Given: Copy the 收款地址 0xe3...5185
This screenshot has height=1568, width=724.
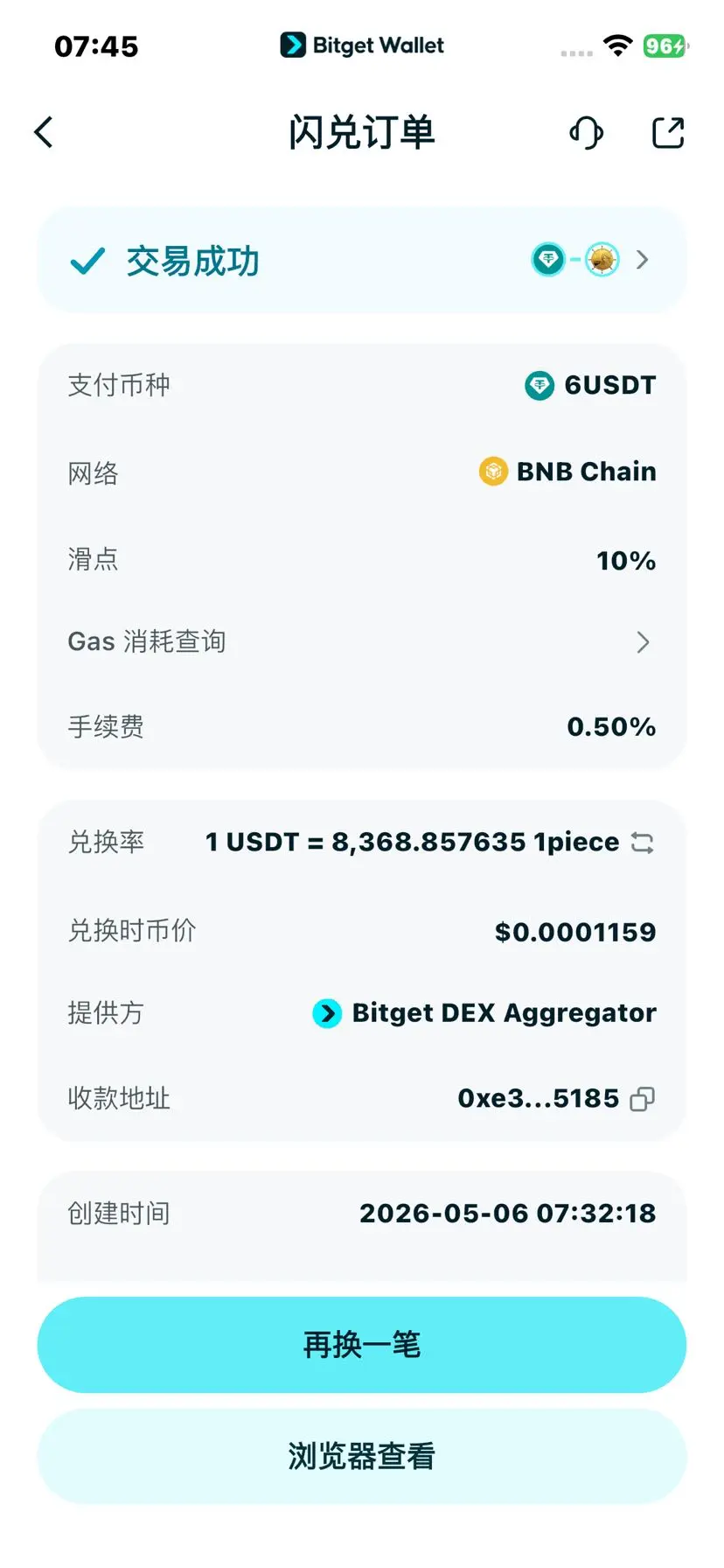Looking at the screenshot, I should pos(643,1099).
